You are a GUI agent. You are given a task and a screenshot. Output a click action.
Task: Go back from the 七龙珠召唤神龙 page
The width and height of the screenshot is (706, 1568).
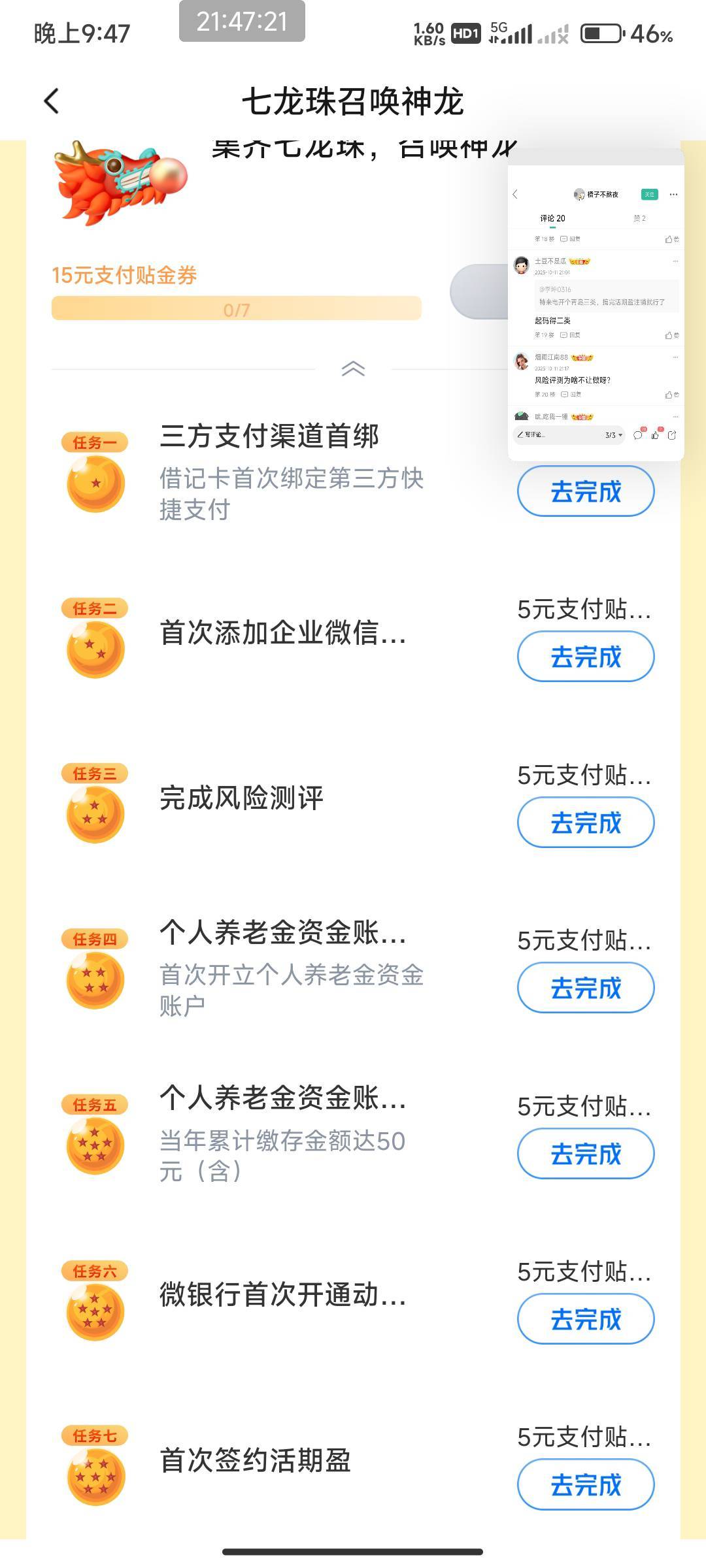click(x=52, y=101)
